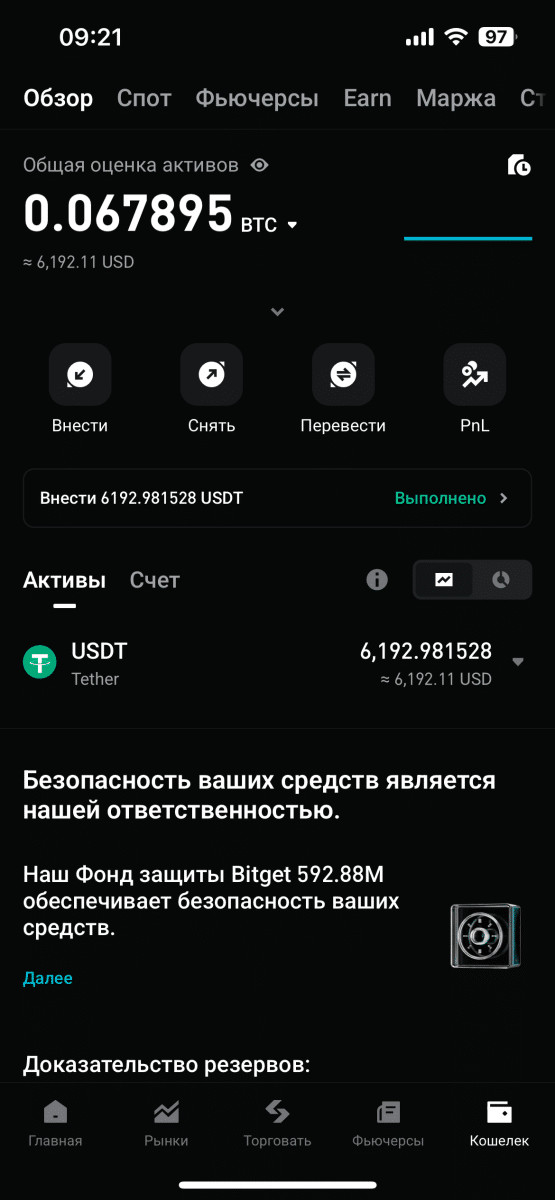This screenshot has width=555, height=1200.
Task: Go to the Маржа tab
Action: [456, 98]
